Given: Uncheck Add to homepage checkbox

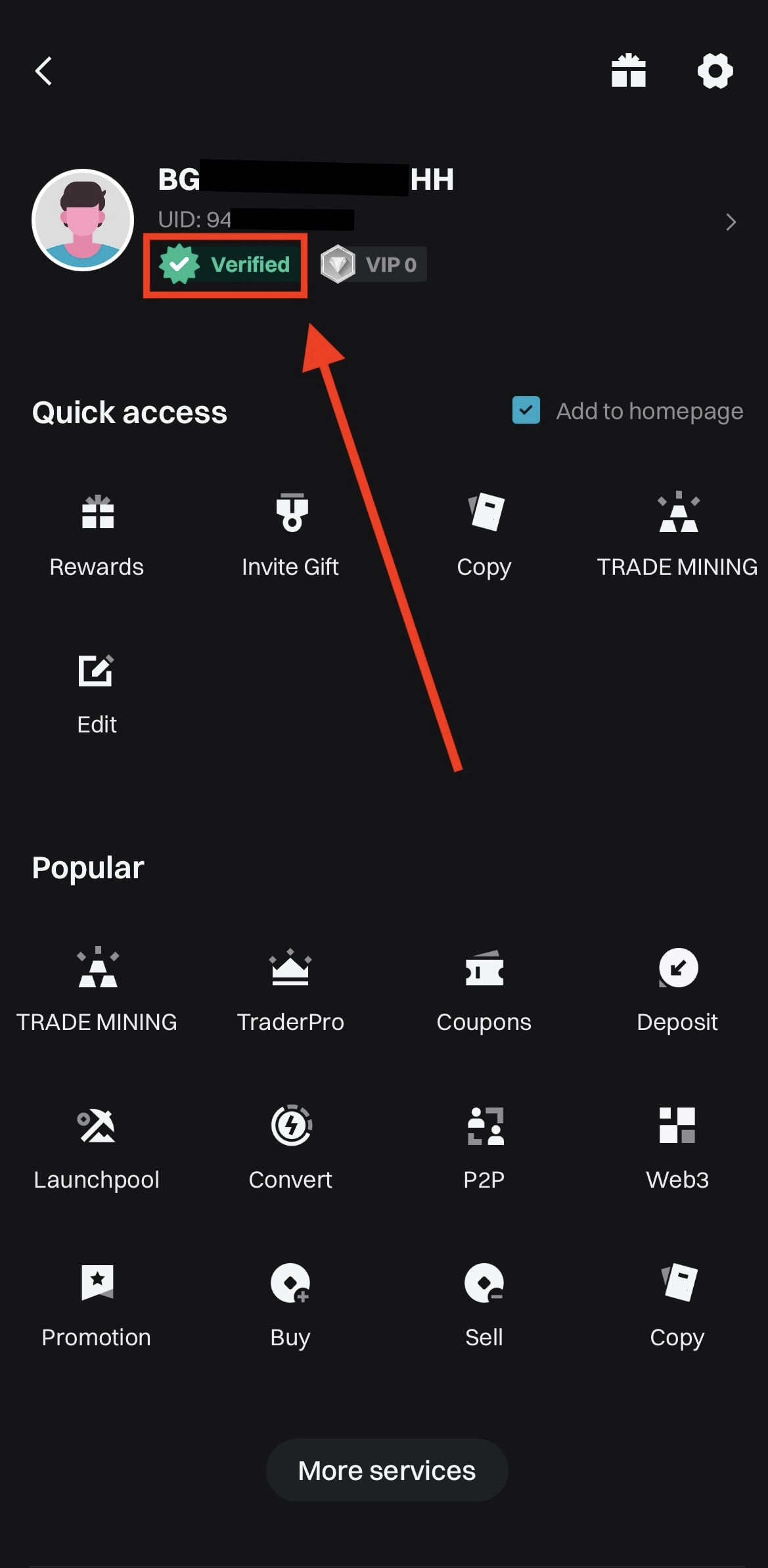Looking at the screenshot, I should point(526,411).
